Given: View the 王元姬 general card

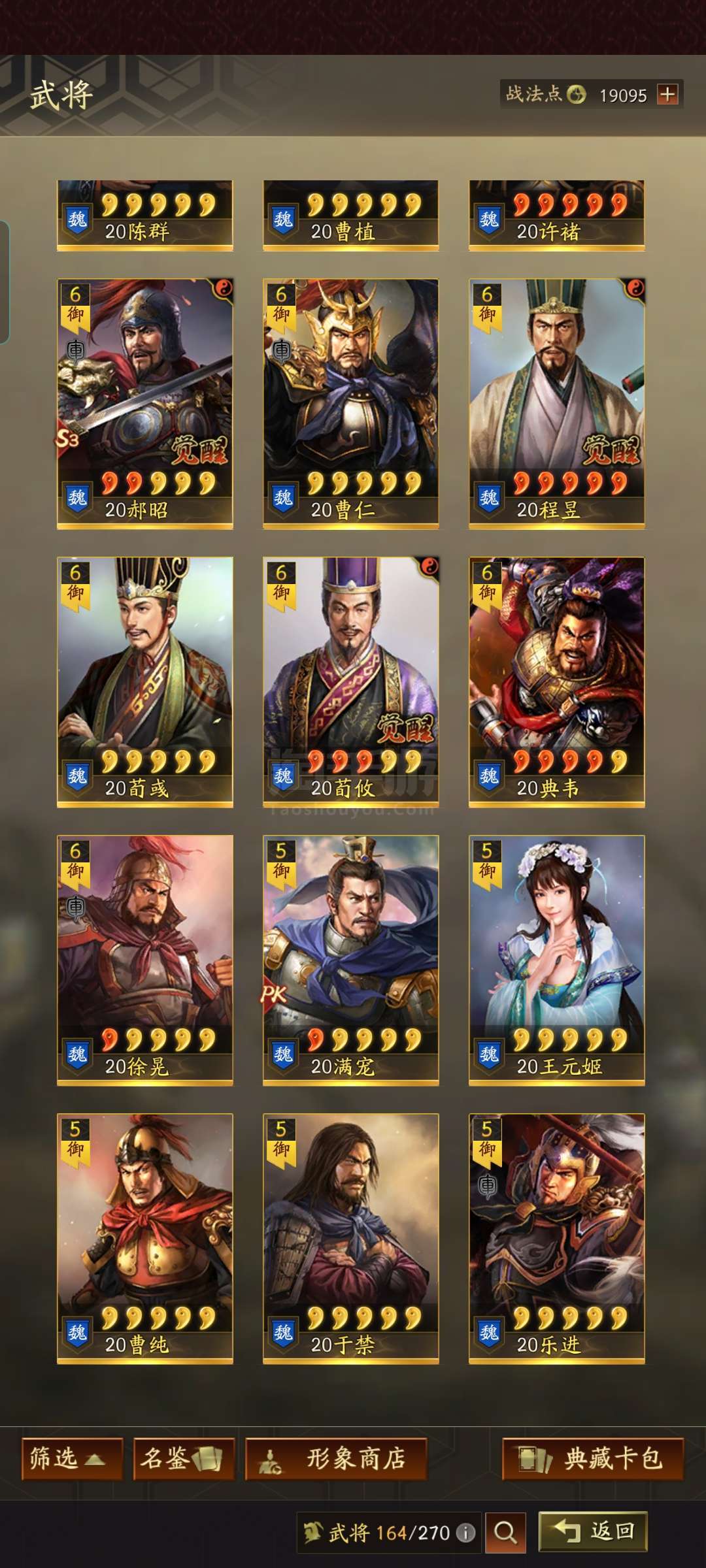Looking at the screenshot, I should point(557,960).
